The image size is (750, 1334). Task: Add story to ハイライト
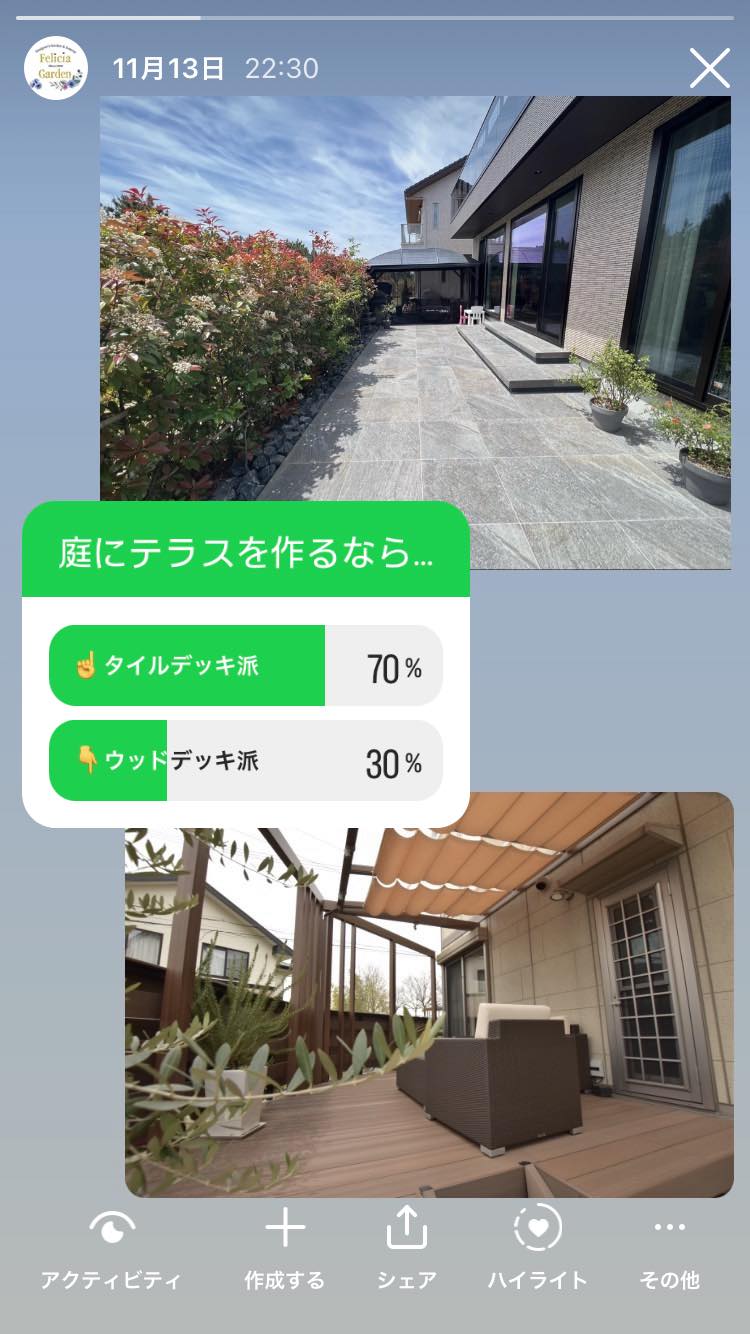[537, 1248]
